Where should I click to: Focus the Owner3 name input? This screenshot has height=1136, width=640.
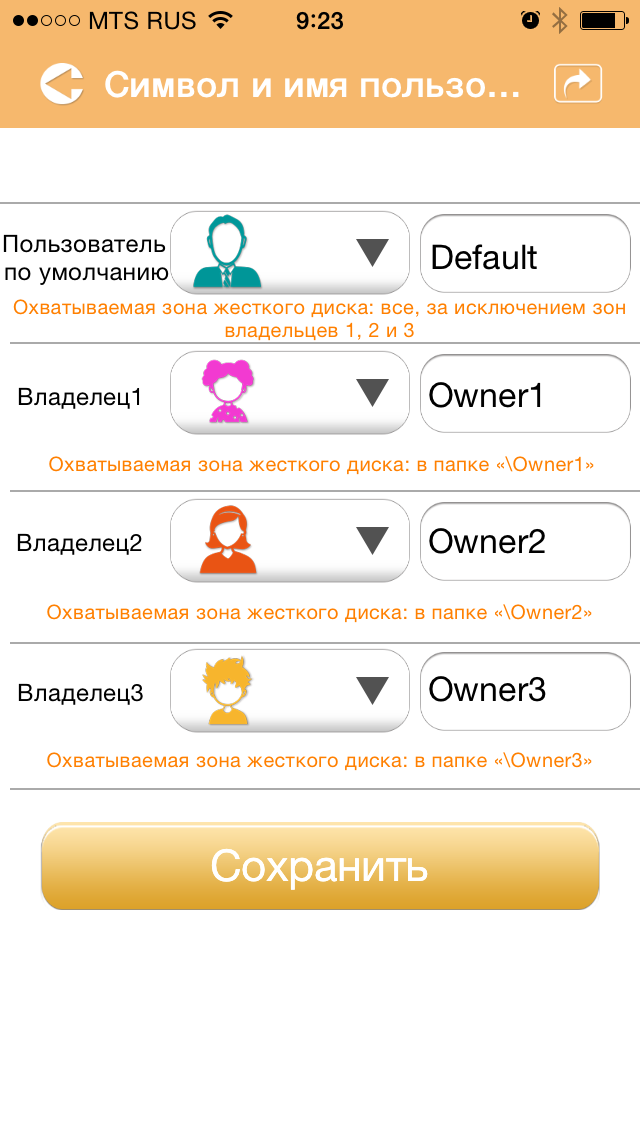pos(525,690)
